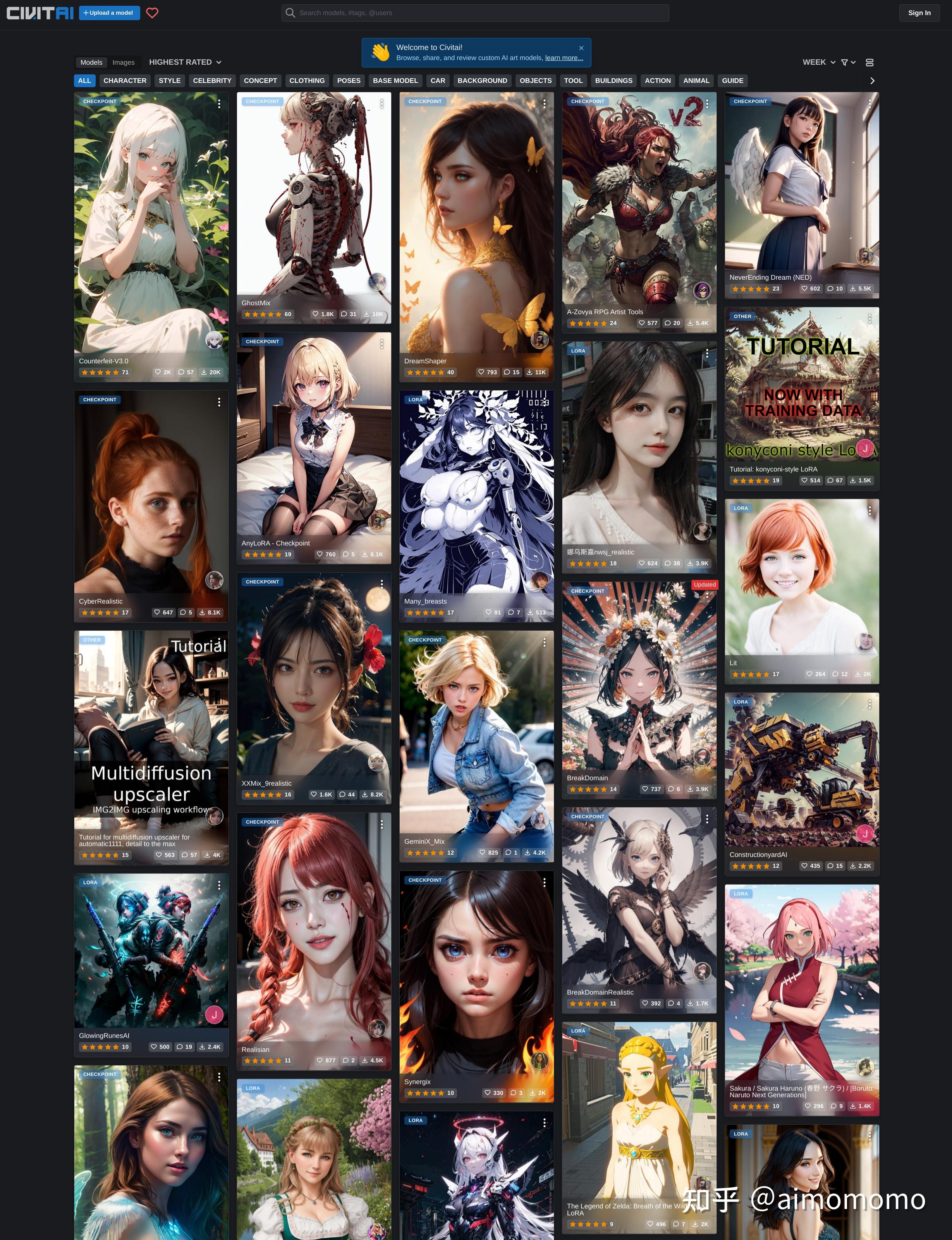Expand the Highest Rated sort dropdown
The image size is (952, 1240).
click(185, 62)
